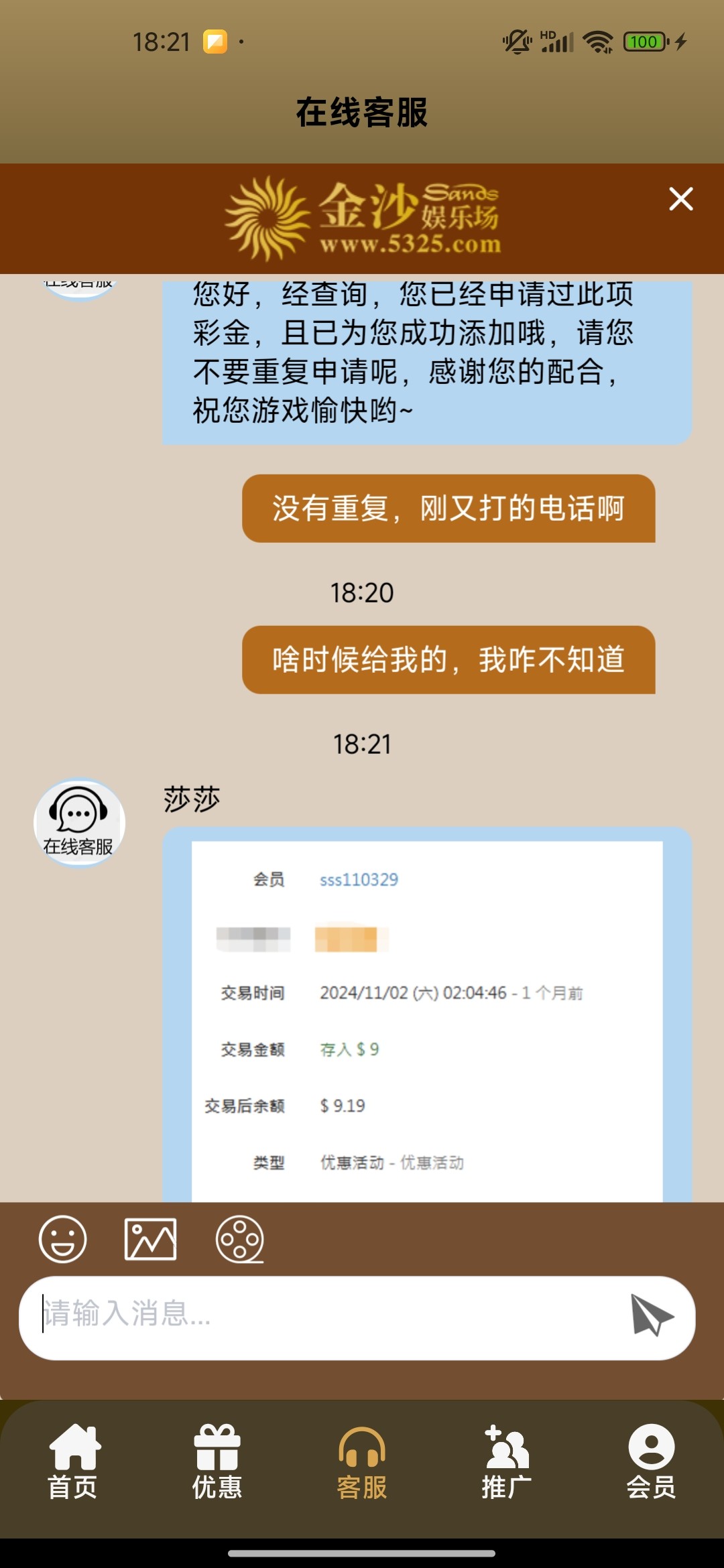Focus the 请输入消息 message field
This screenshot has width=724, height=1568.
click(322, 1317)
